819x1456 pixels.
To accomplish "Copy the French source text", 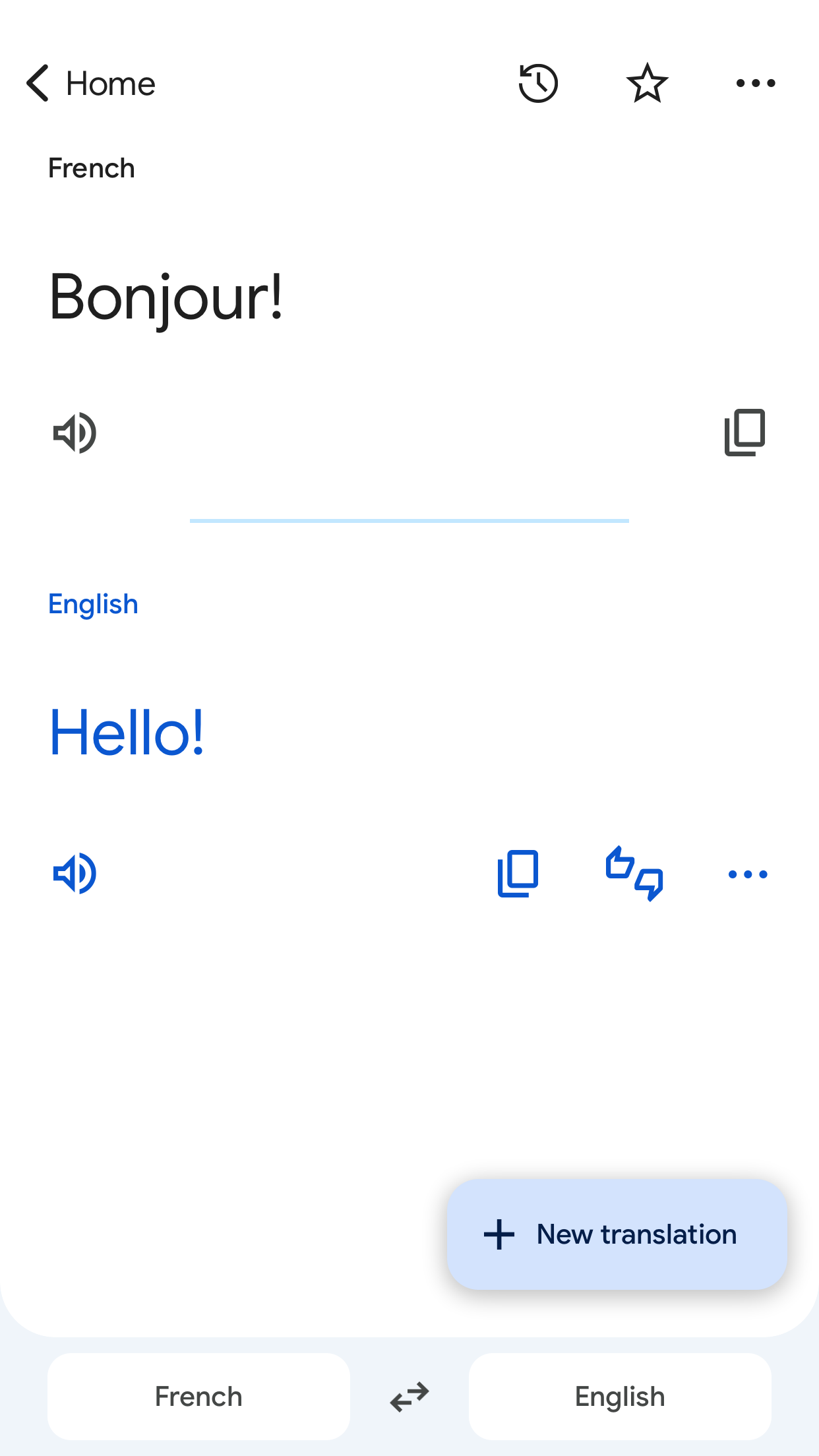I will click(744, 433).
